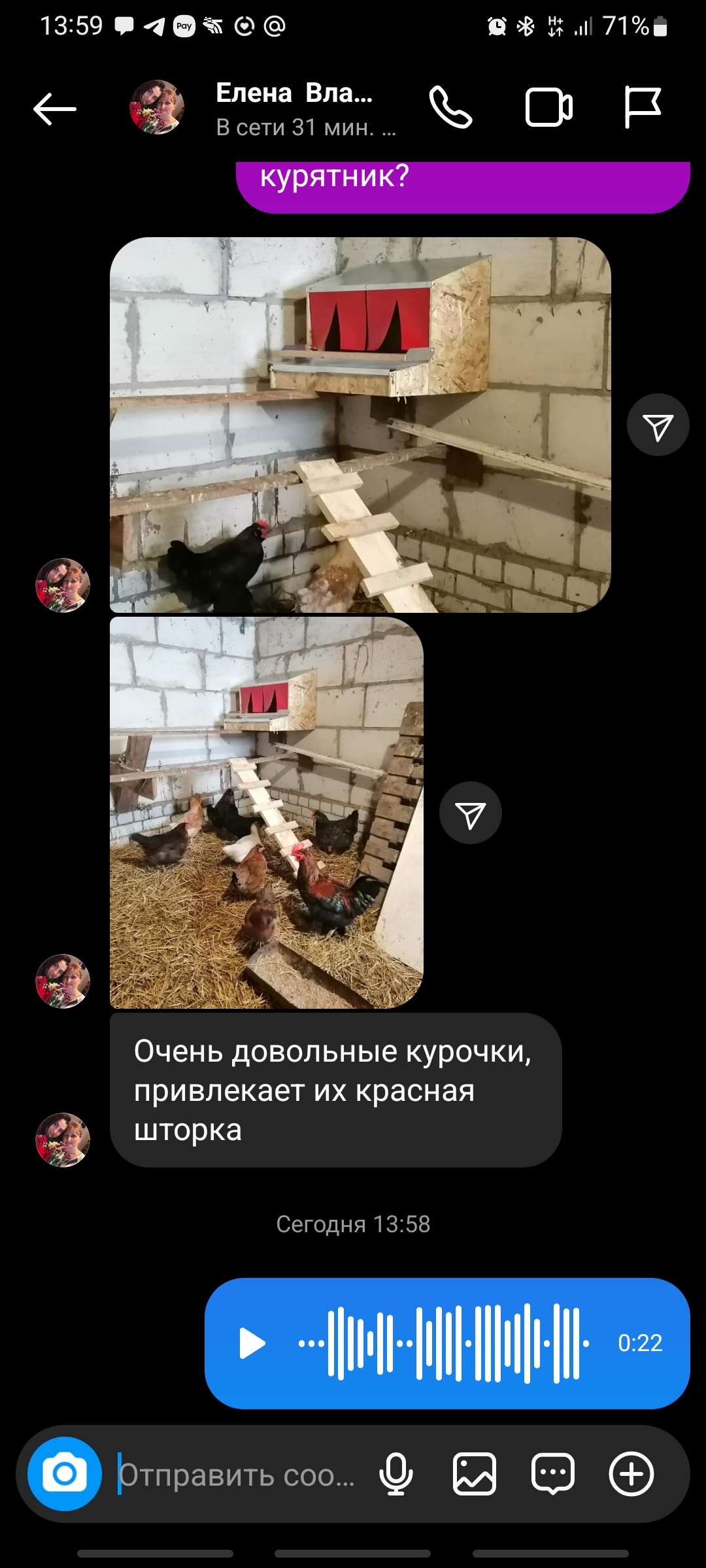Record a voice message with microphone
Image resolution: width=706 pixels, height=1568 pixels.
[396, 1474]
